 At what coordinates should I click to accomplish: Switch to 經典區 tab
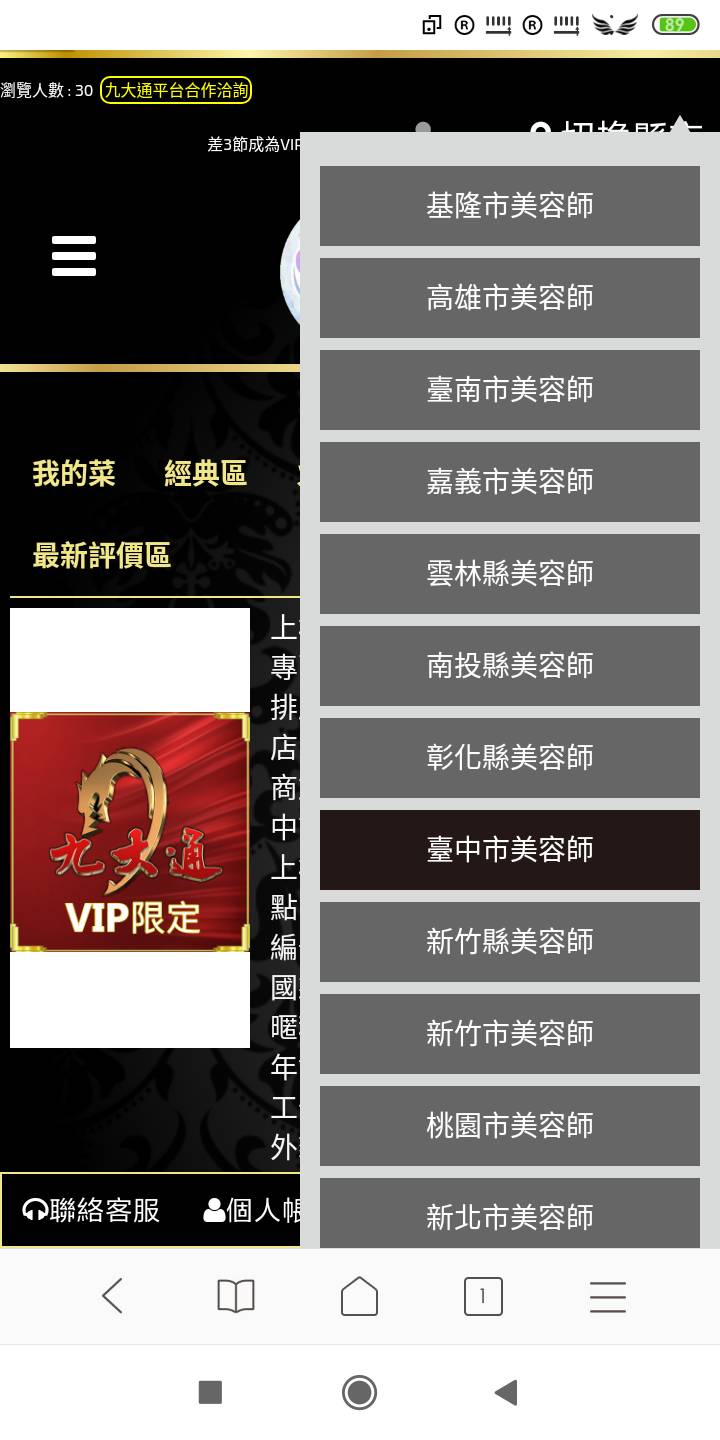pyautogui.click(x=205, y=473)
